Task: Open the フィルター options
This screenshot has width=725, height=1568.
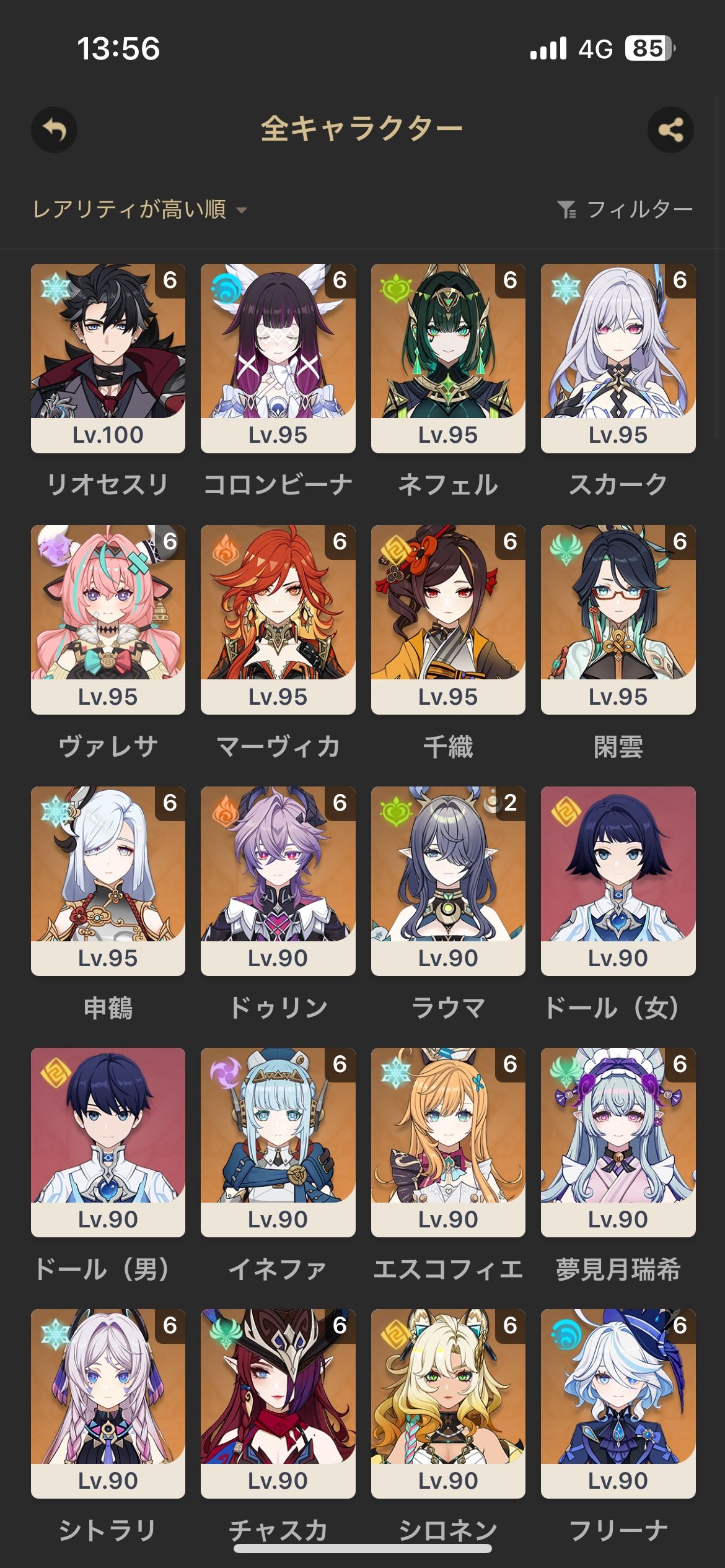Action: tap(625, 209)
